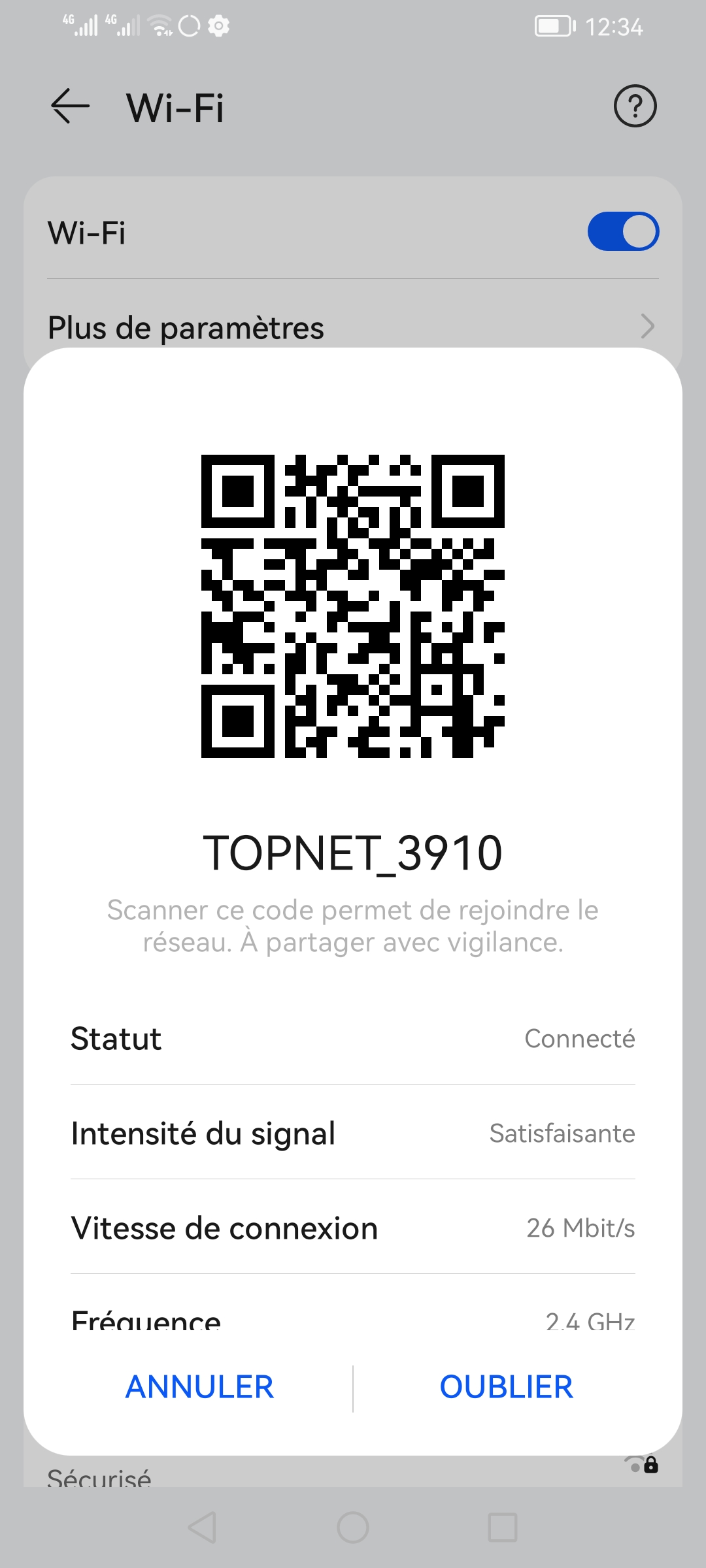Forget the TOPNET_3910 network with OUBLIER
Image resolution: width=706 pixels, height=1568 pixels.
pos(506,1386)
